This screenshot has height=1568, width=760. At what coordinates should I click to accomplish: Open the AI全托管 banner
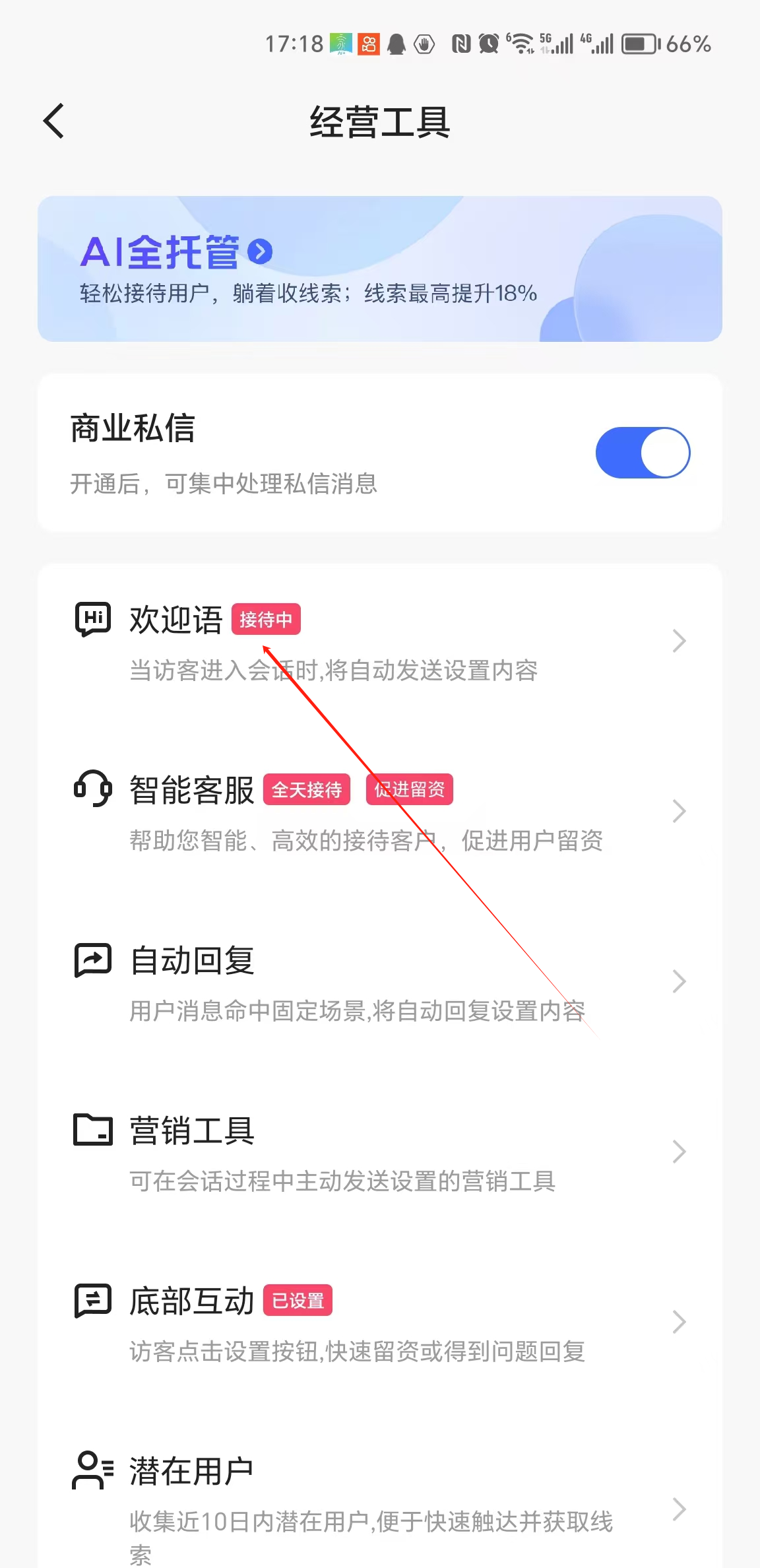379,269
